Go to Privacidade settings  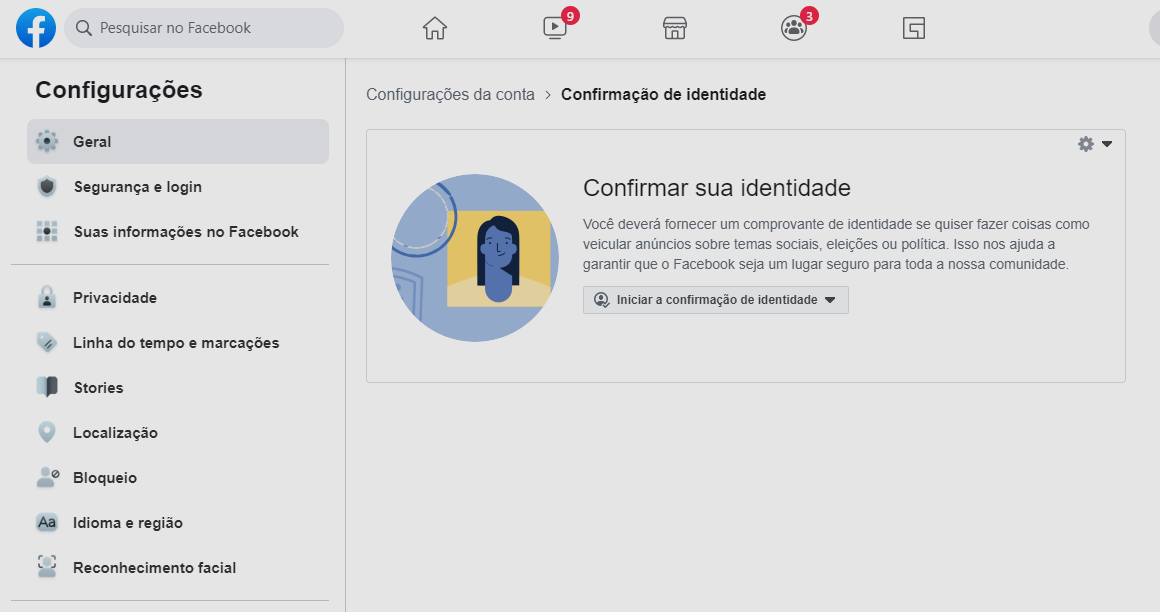[x=178, y=297]
